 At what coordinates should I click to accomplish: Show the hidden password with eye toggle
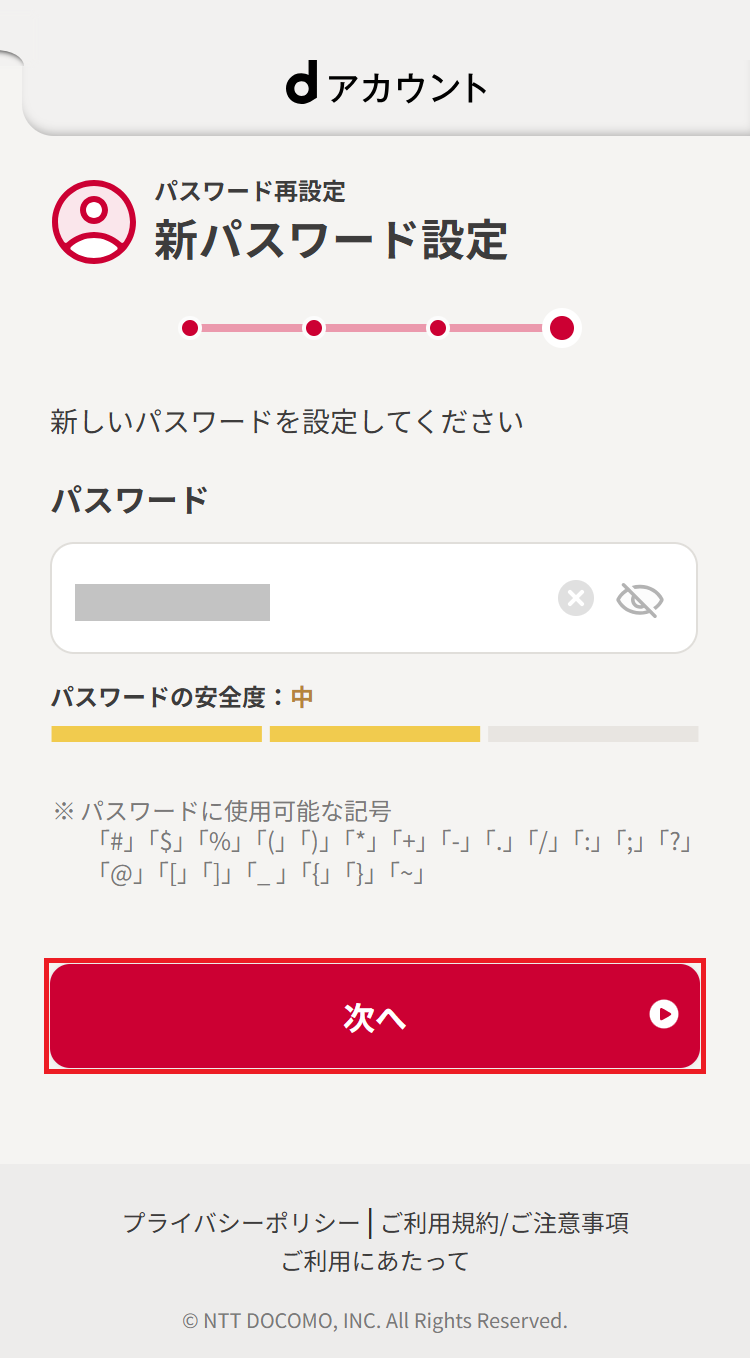coord(640,598)
